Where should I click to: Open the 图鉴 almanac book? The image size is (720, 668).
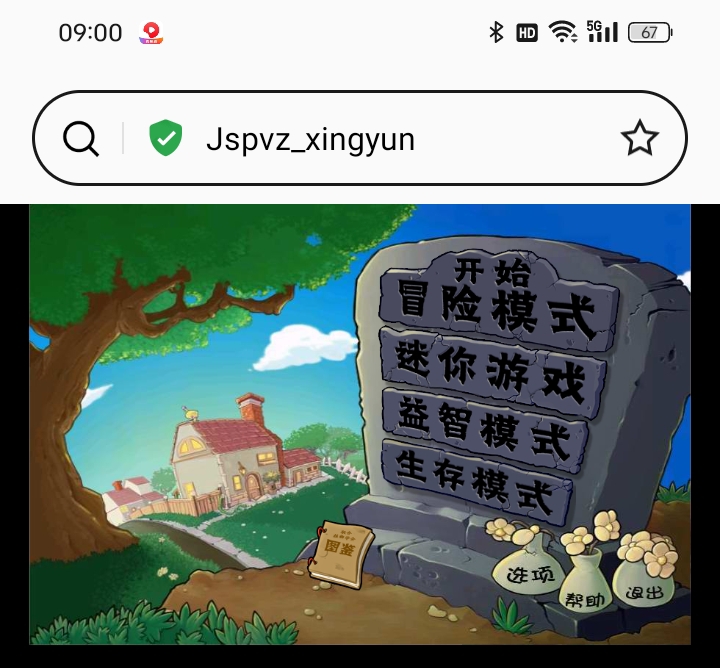(x=341, y=551)
